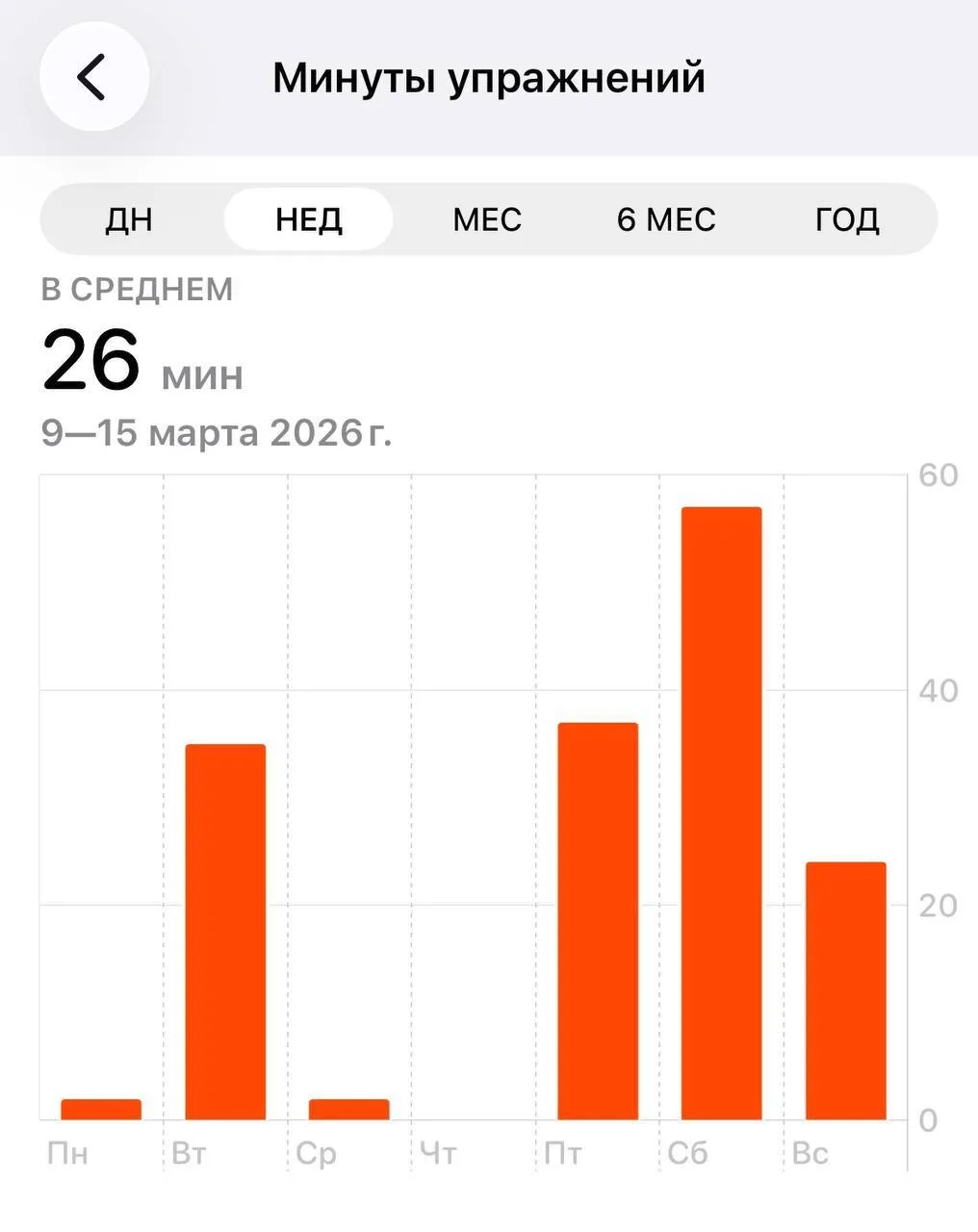
Task: Tap the Сб bar in the chart
Action: (x=721, y=813)
